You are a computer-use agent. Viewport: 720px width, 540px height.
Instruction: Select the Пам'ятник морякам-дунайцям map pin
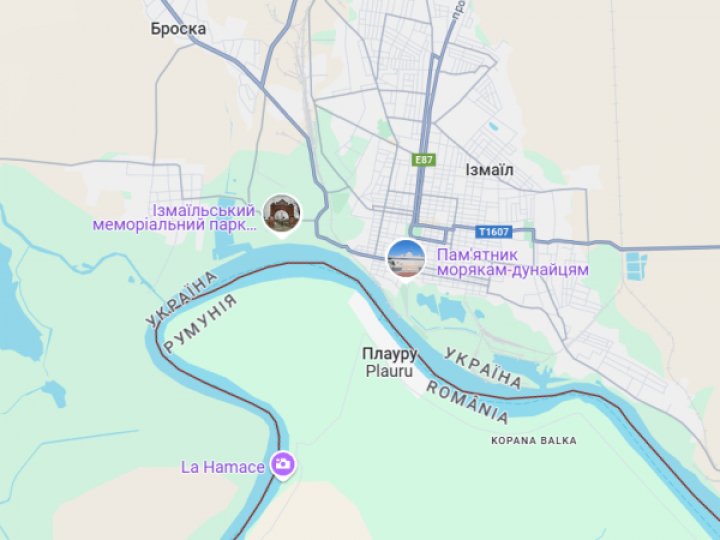[405, 259]
